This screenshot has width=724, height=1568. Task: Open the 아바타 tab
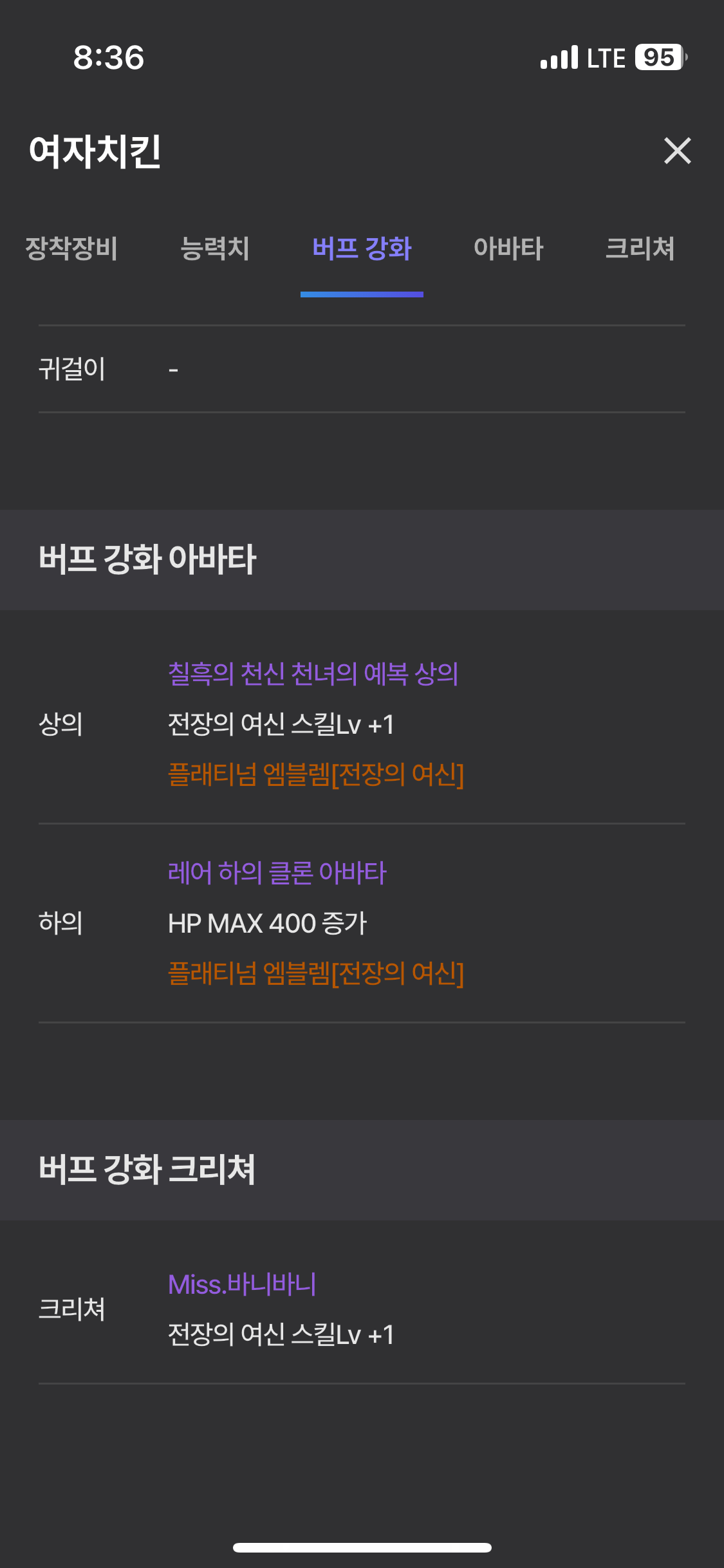tap(508, 248)
